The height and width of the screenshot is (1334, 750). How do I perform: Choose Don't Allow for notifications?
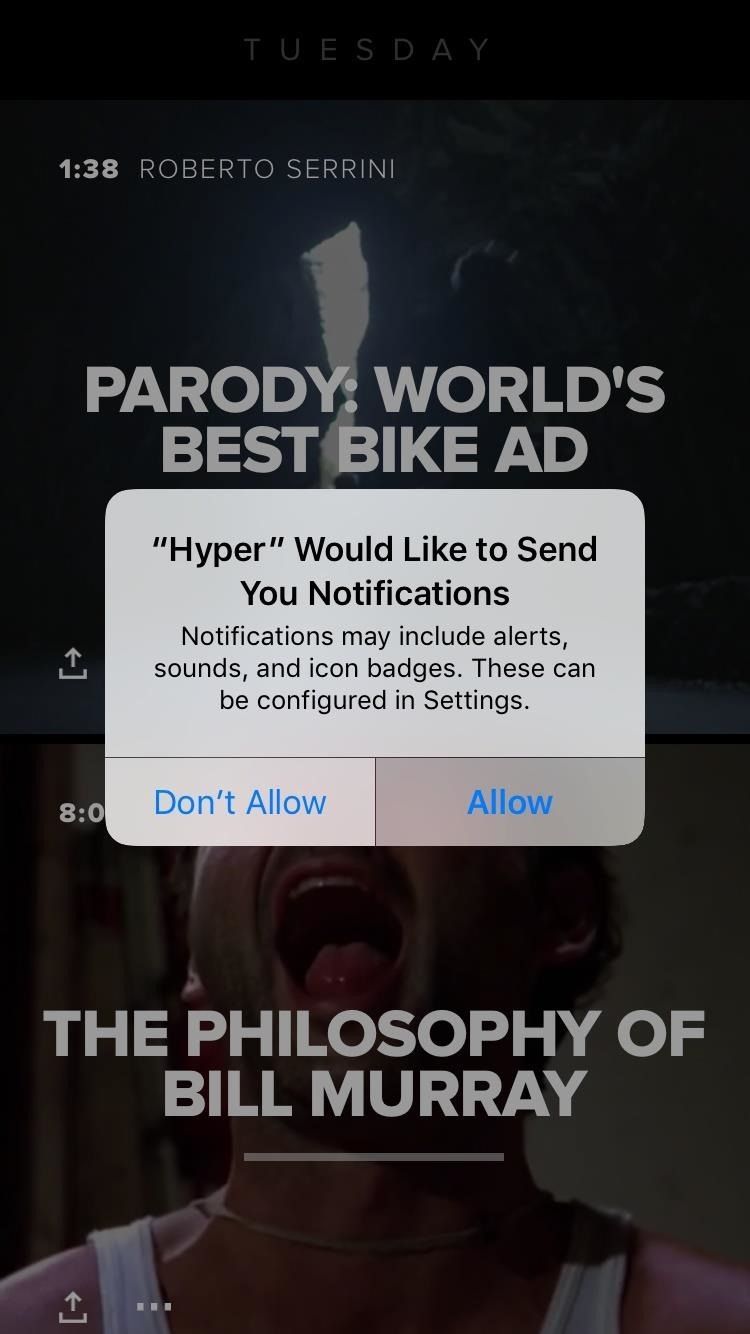click(x=240, y=802)
